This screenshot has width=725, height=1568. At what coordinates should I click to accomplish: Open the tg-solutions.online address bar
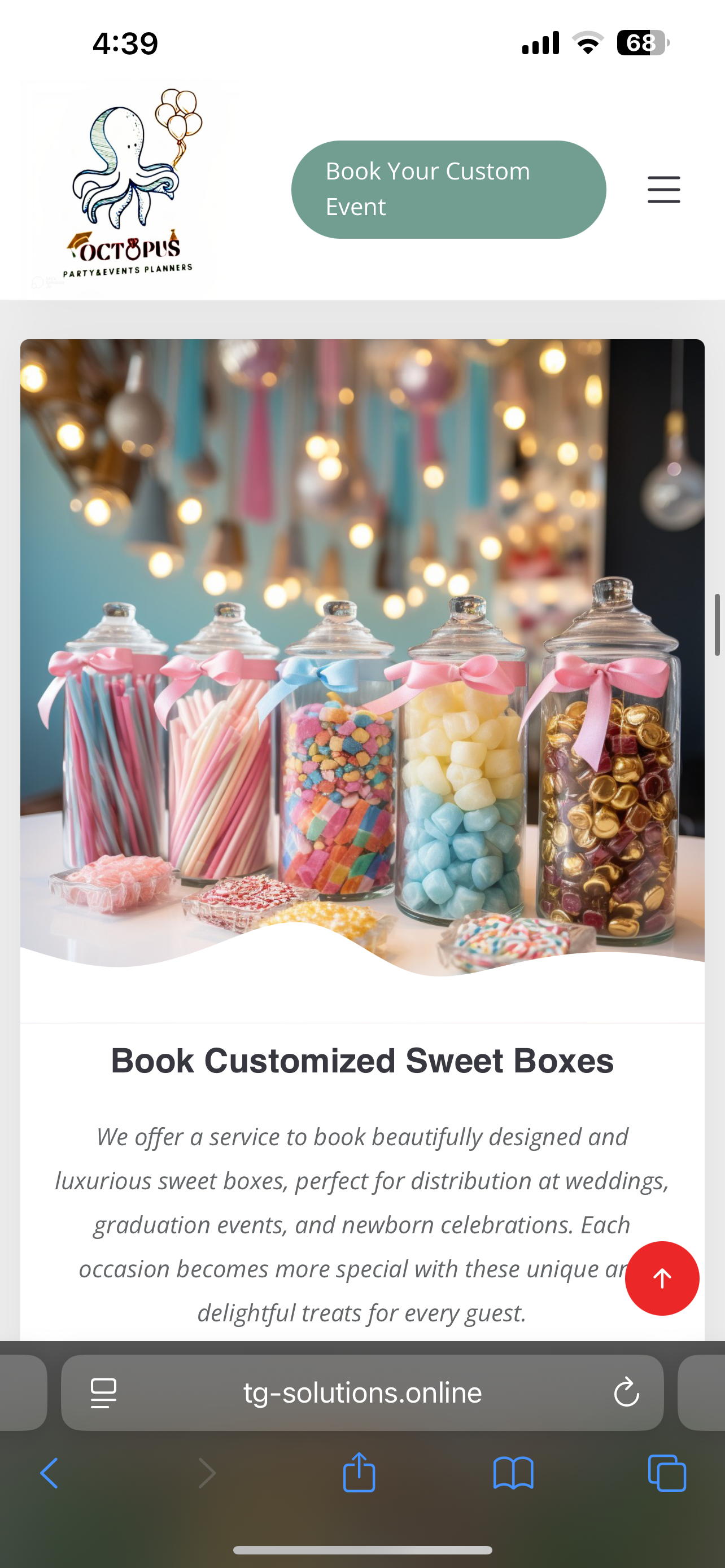(x=362, y=1392)
